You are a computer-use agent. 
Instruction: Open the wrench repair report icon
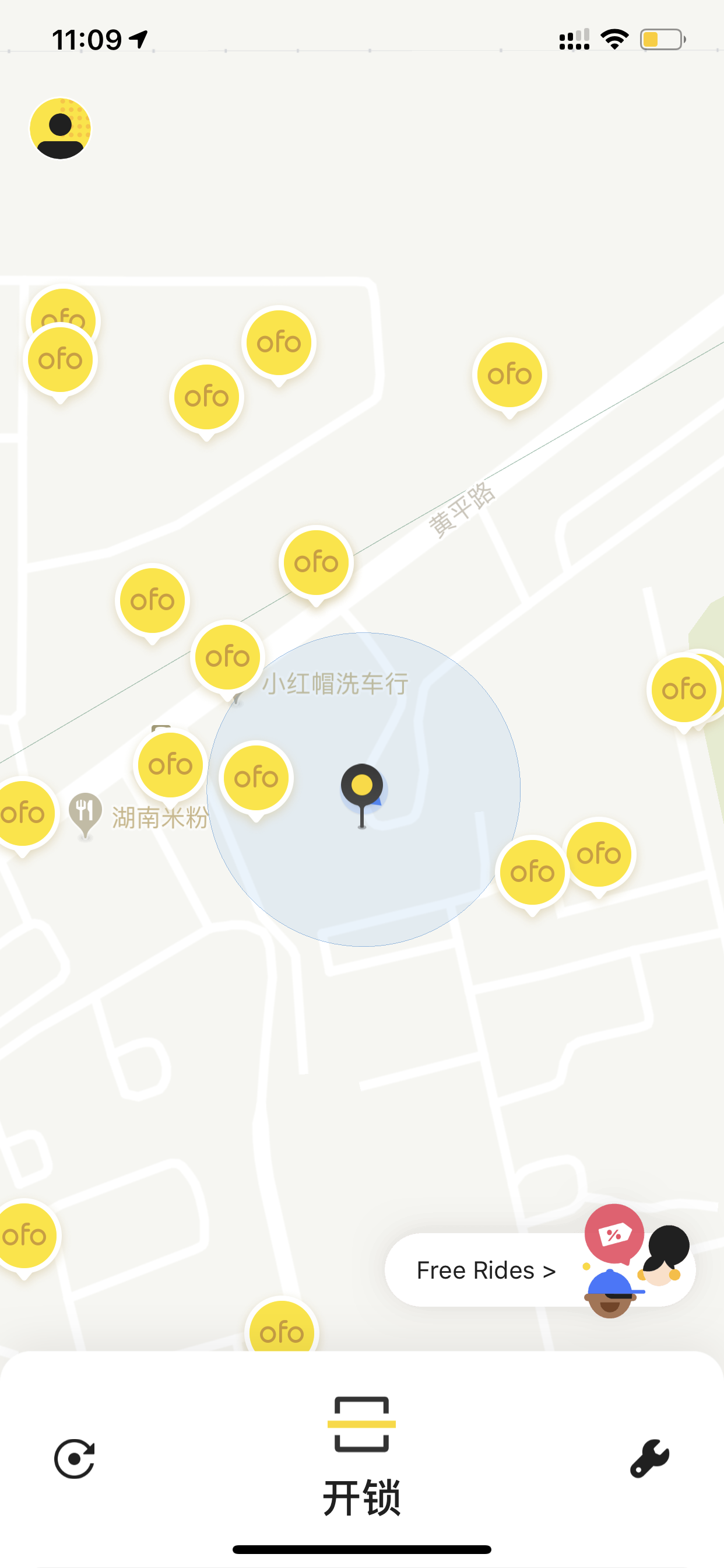point(649,1458)
